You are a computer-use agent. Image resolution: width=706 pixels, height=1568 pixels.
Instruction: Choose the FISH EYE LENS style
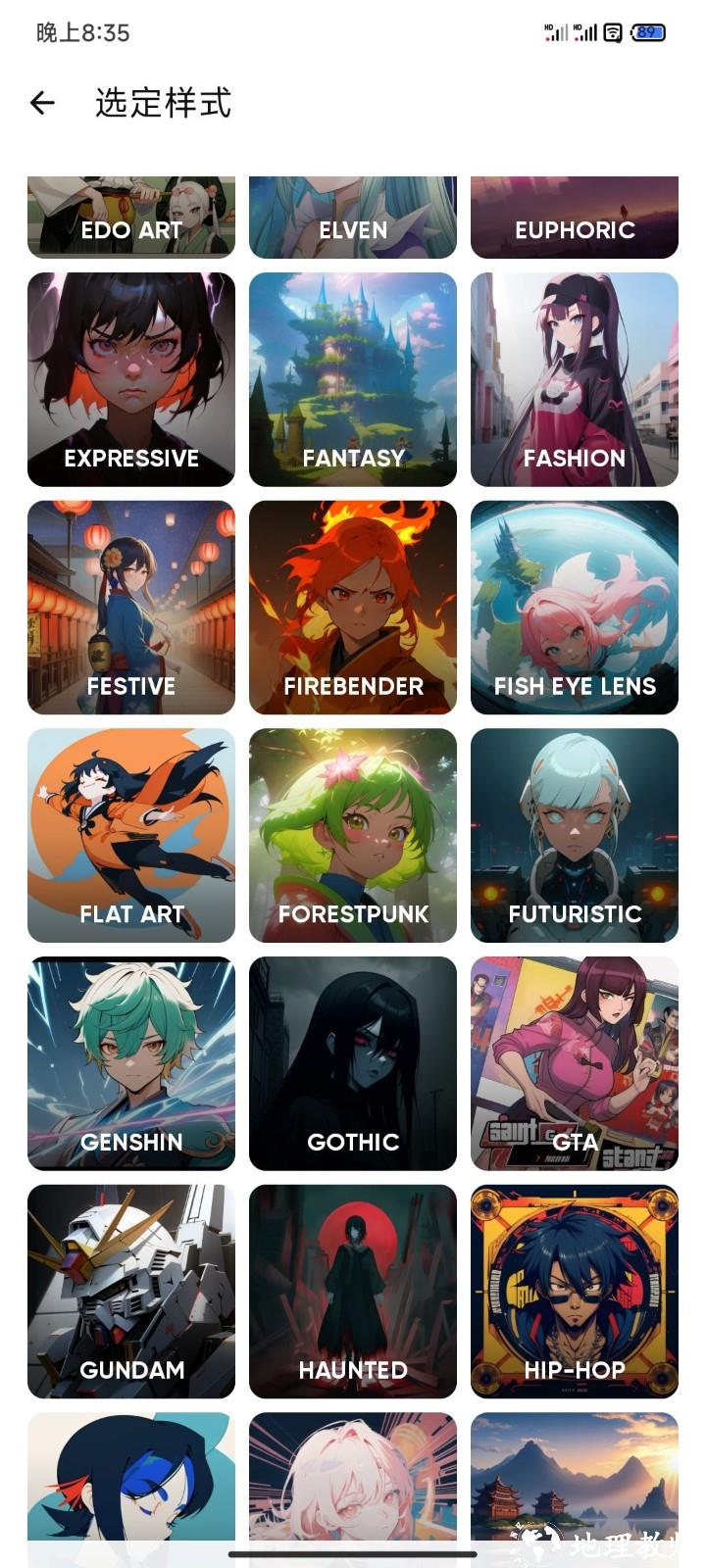[575, 608]
